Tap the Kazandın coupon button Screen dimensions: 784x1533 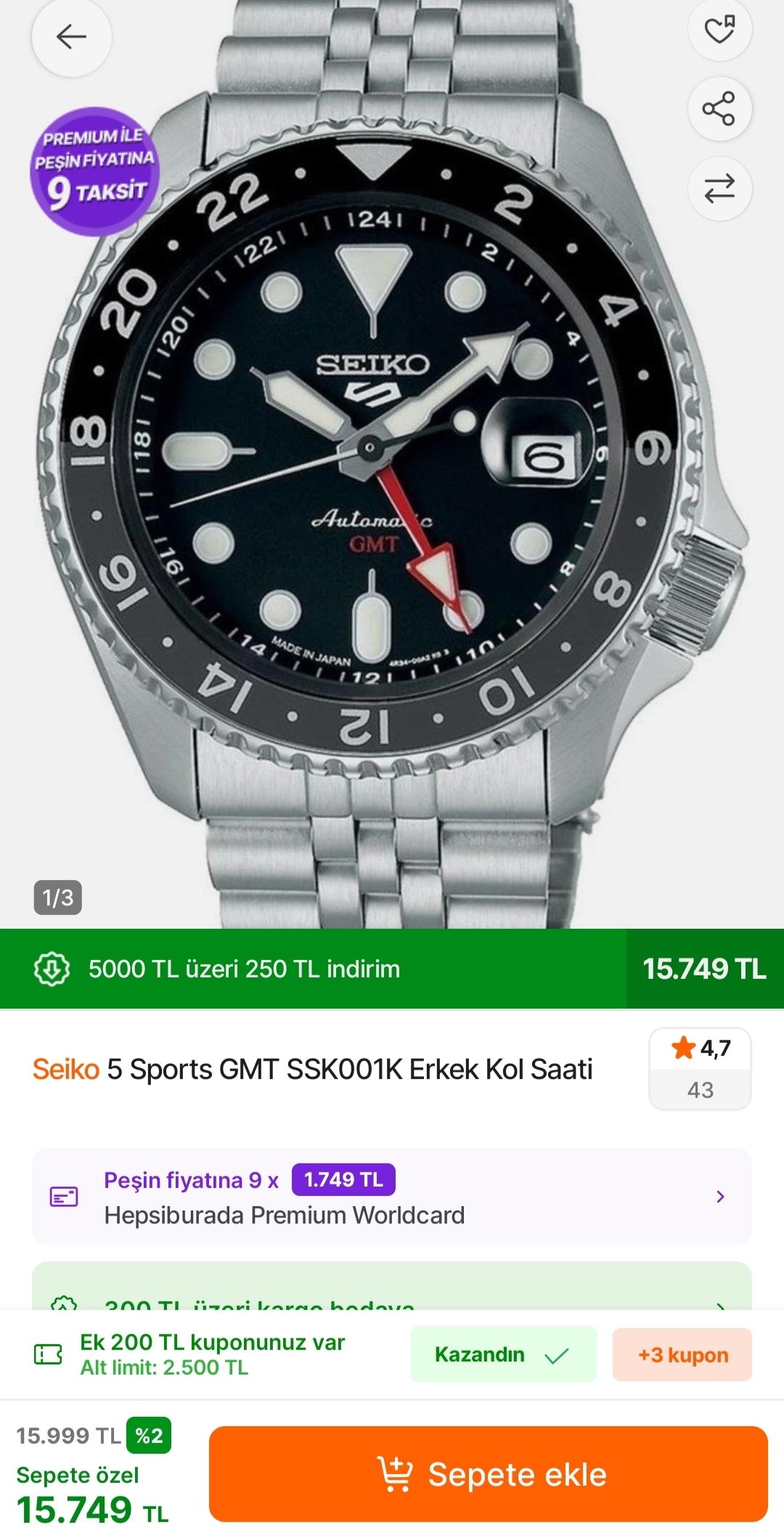pyautogui.click(x=503, y=1354)
